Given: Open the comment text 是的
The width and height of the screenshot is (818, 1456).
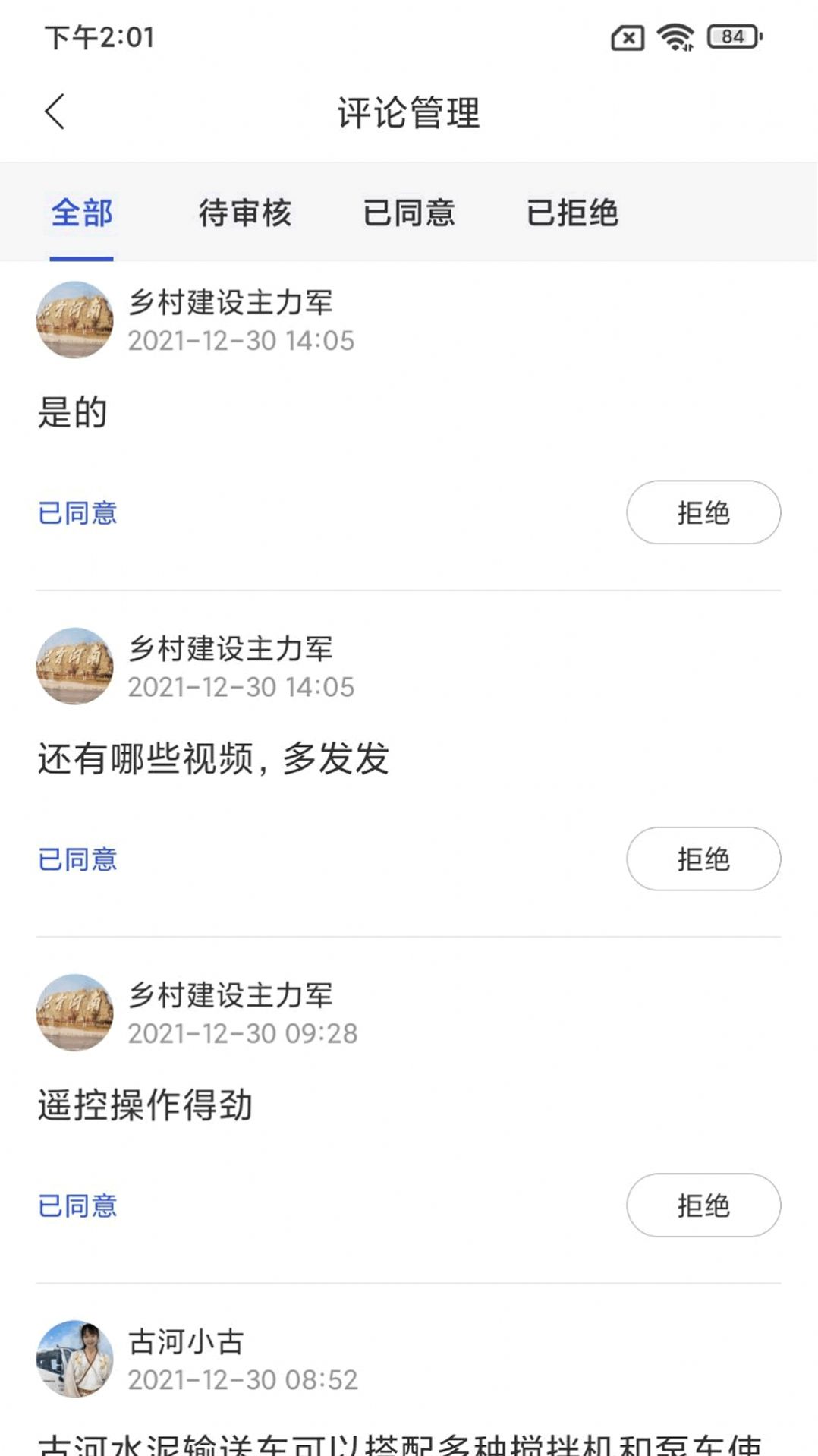Looking at the screenshot, I should (74, 412).
